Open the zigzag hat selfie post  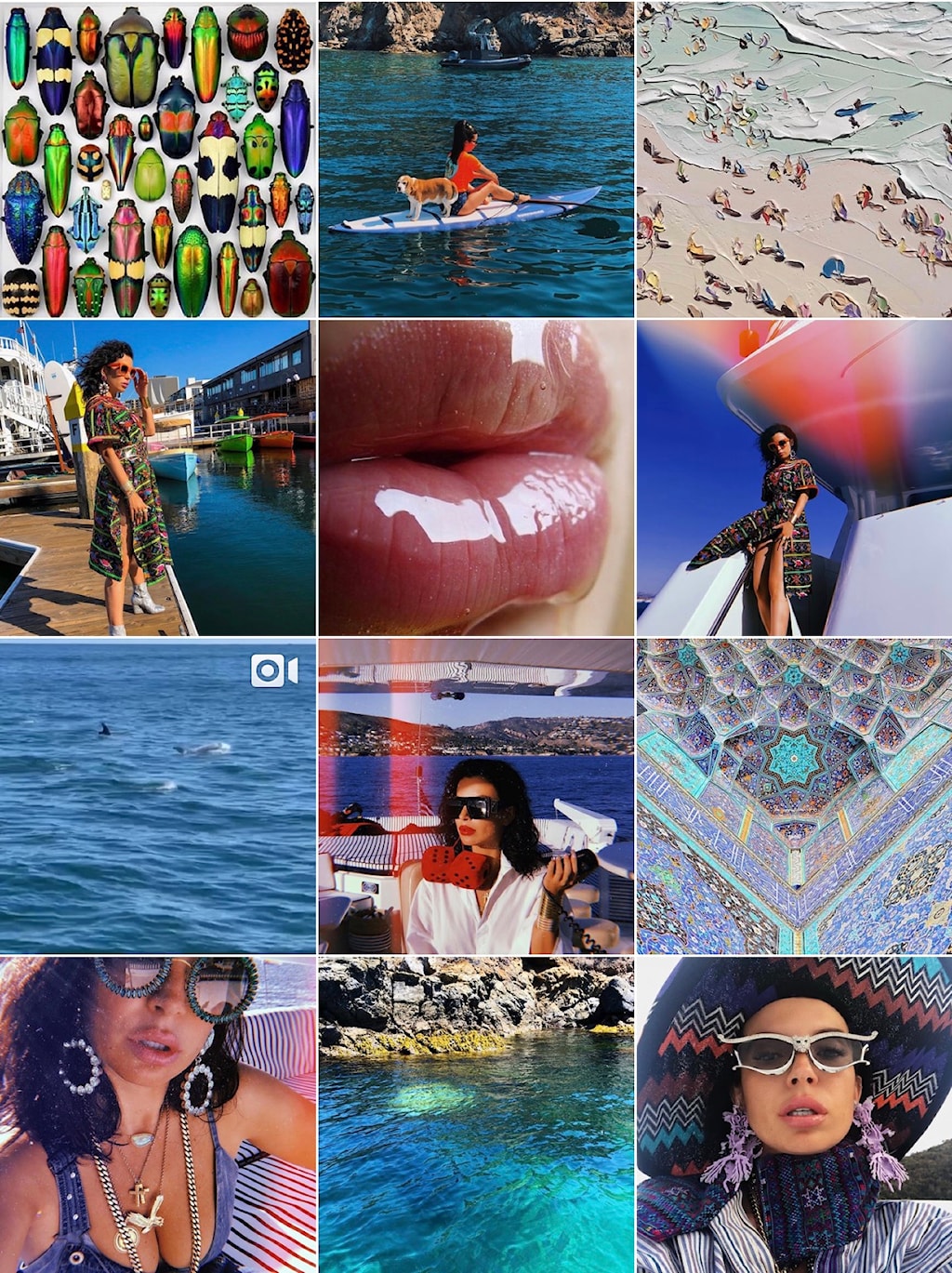pos(794,1114)
